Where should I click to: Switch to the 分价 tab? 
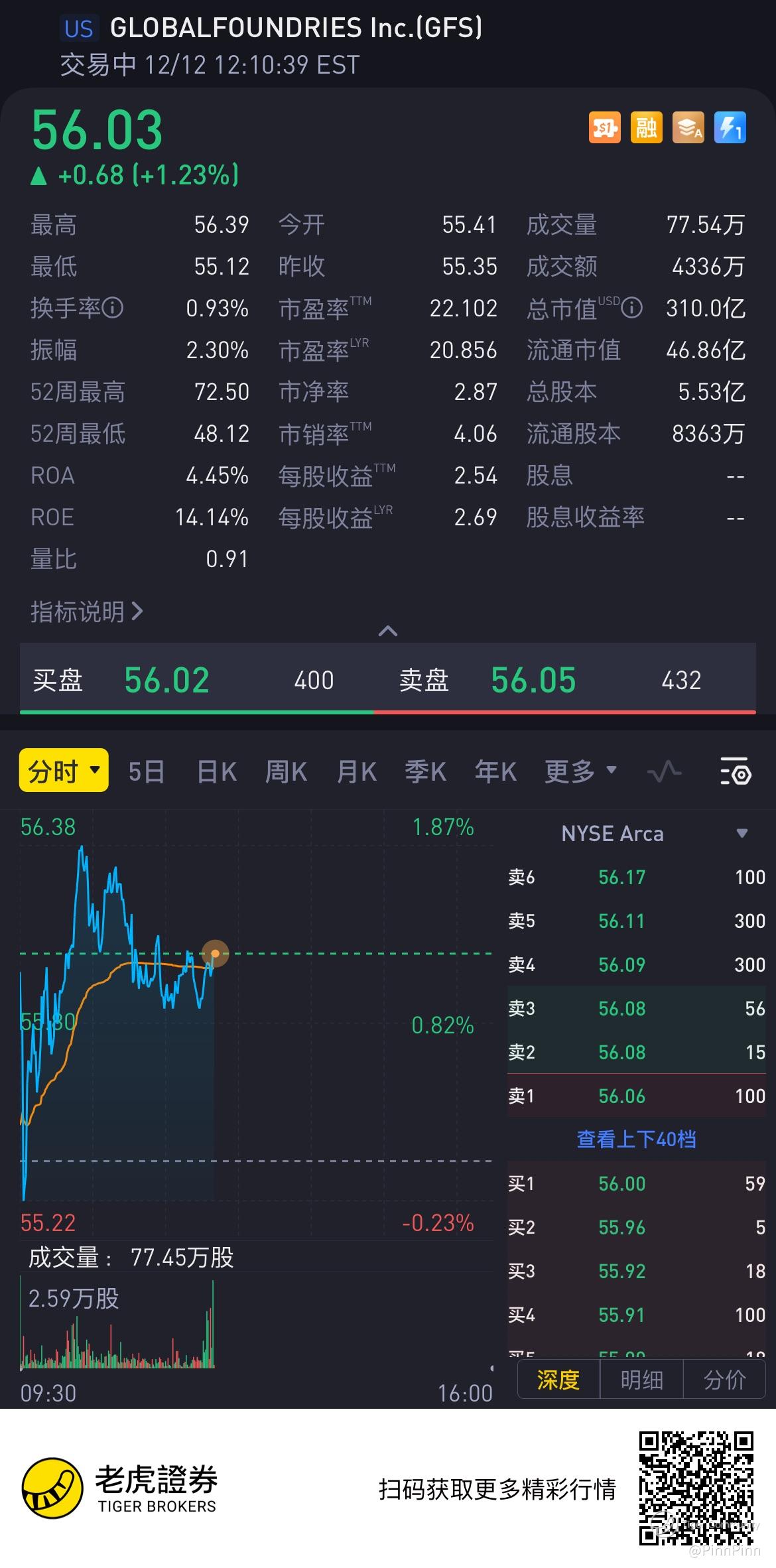pyautogui.click(x=724, y=1380)
